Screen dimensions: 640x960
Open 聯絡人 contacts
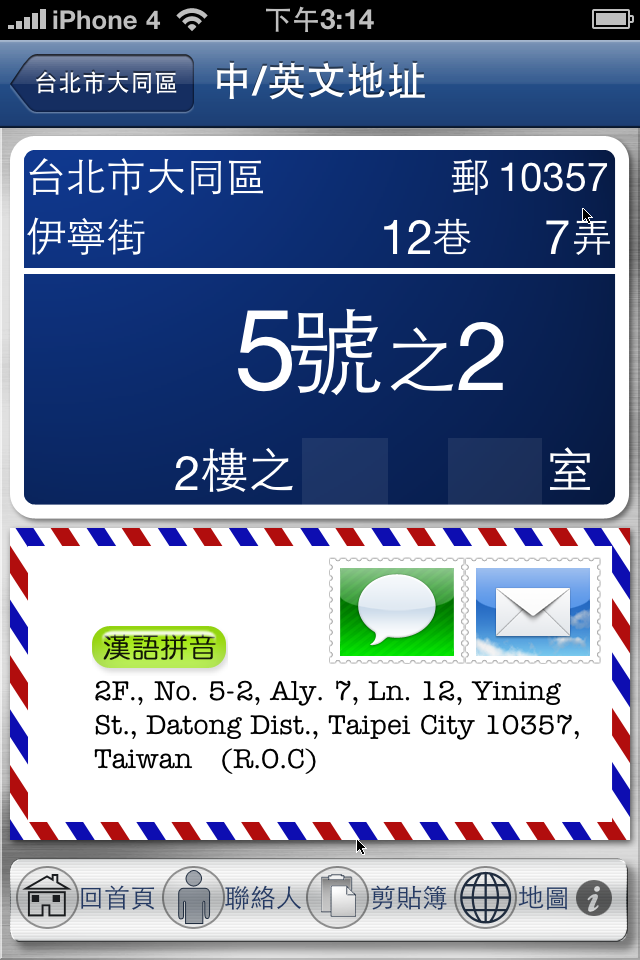tap(232, 898)
